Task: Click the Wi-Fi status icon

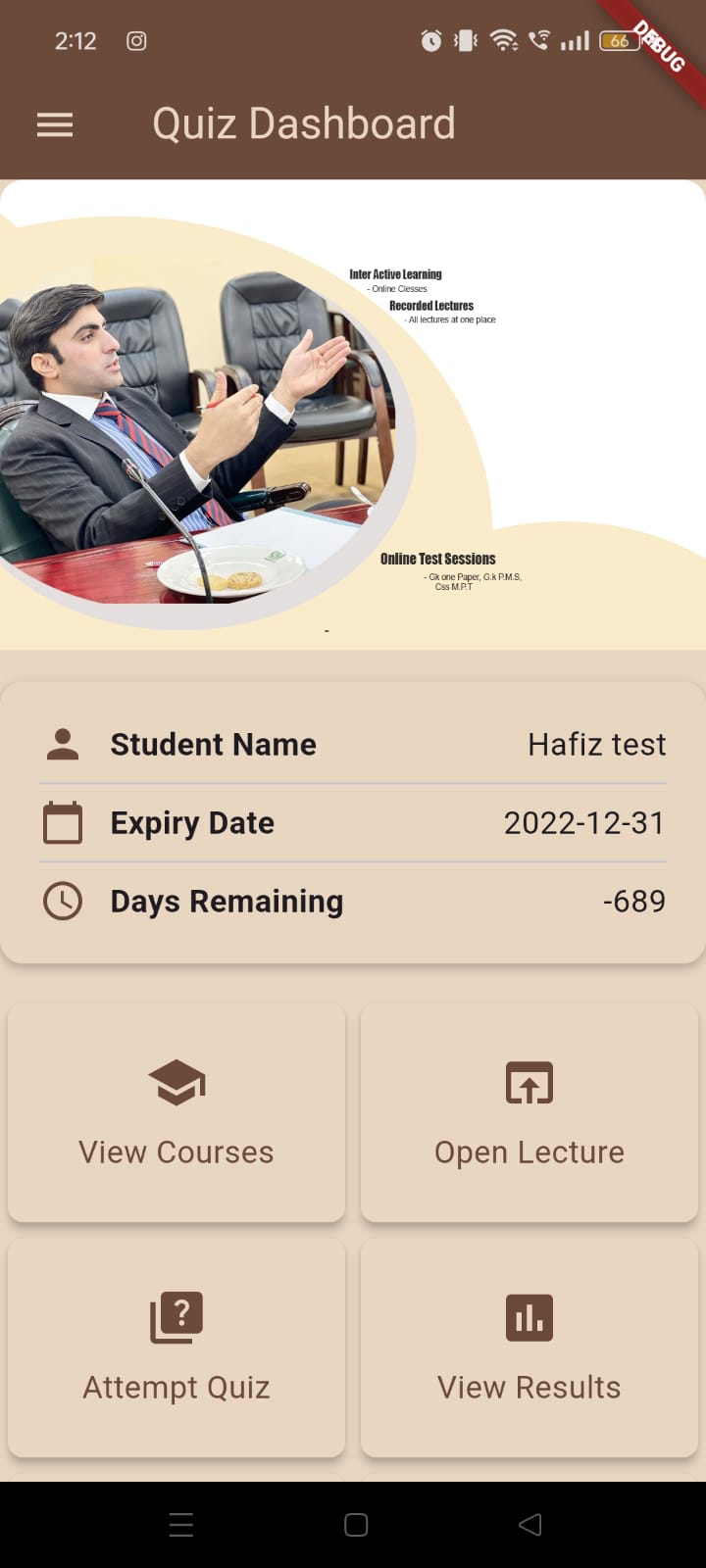Action: [x=503, y=41]
